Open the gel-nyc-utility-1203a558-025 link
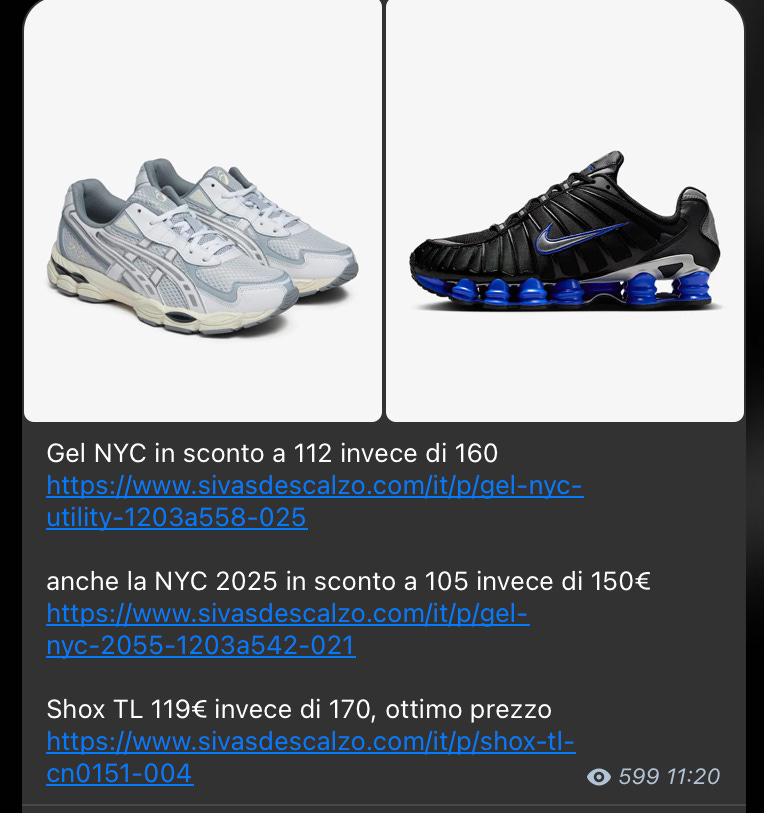The height and width of the screenshot is (813, 764). click(314, 501)
